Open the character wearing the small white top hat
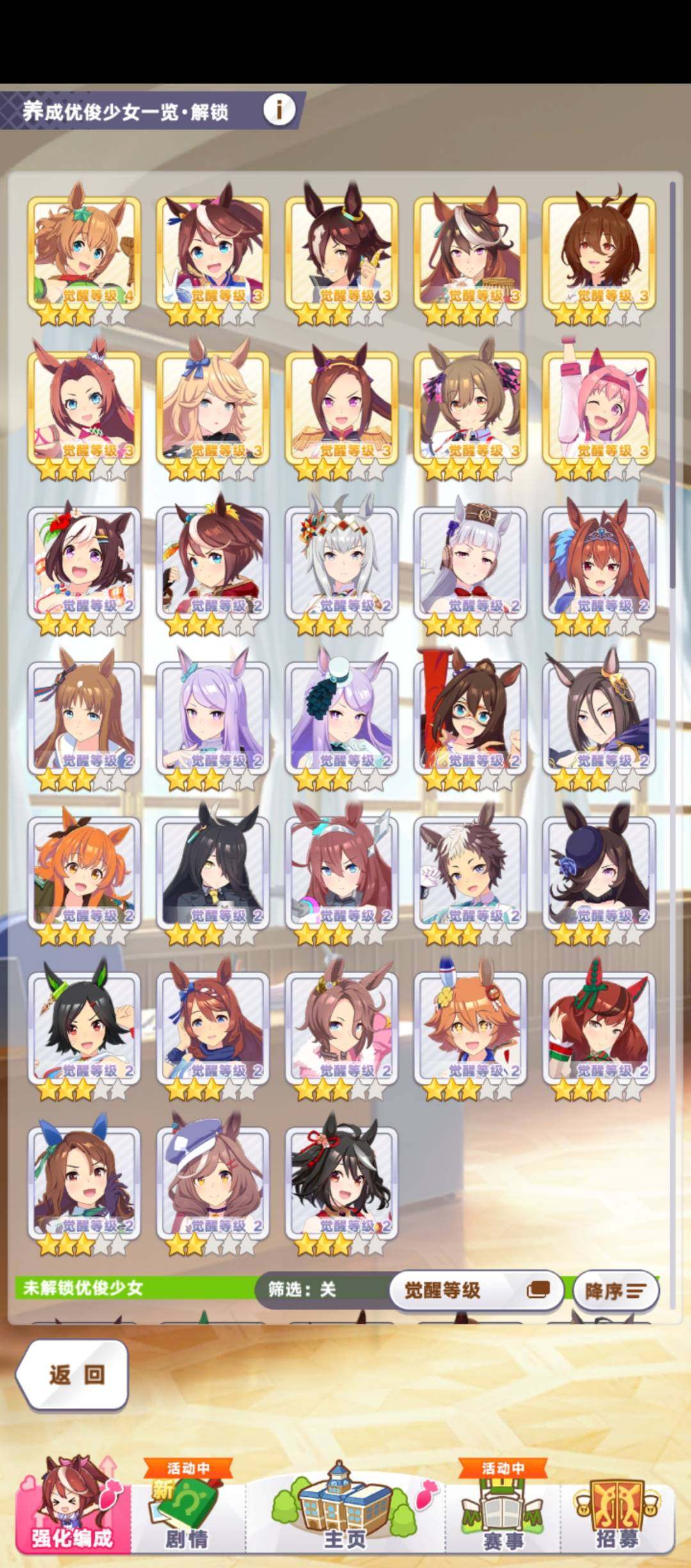 342,718
